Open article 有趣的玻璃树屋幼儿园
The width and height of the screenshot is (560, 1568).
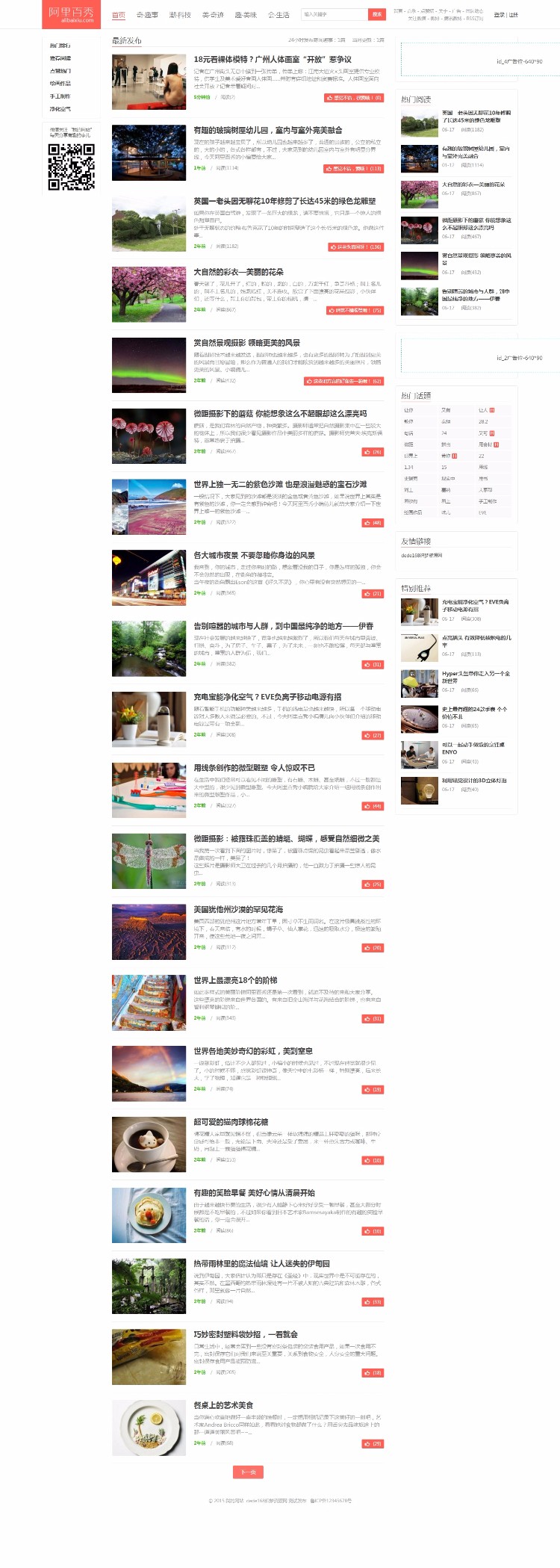point(267,130)
